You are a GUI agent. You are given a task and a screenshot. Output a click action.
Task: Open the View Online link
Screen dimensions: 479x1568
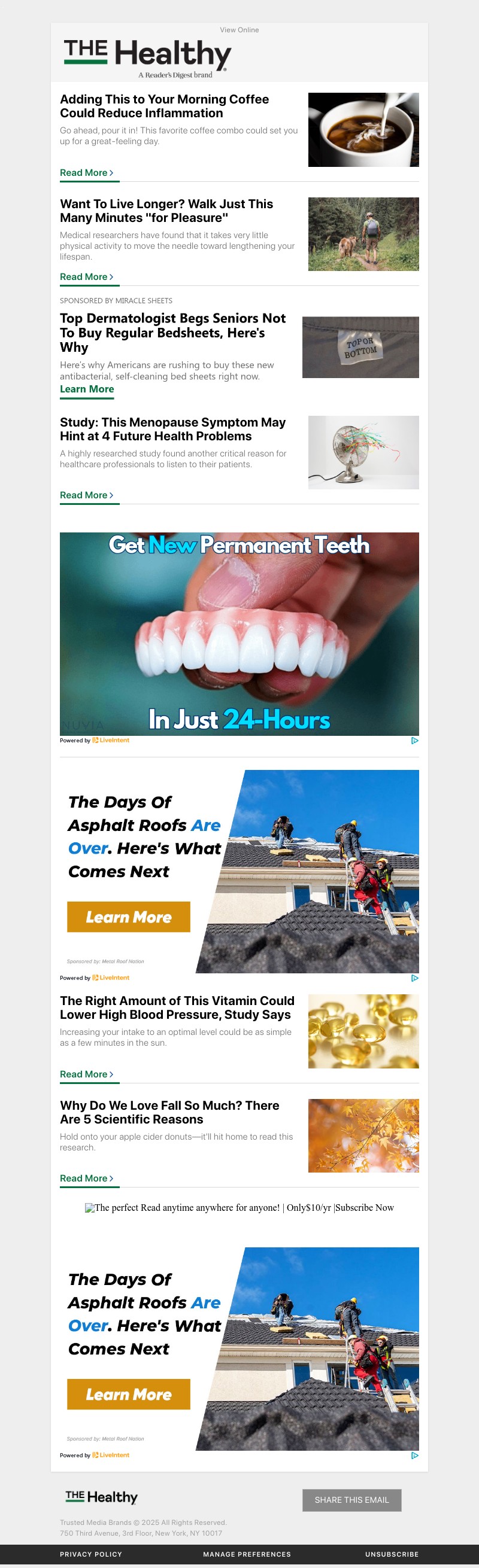(x=239, y=30)
